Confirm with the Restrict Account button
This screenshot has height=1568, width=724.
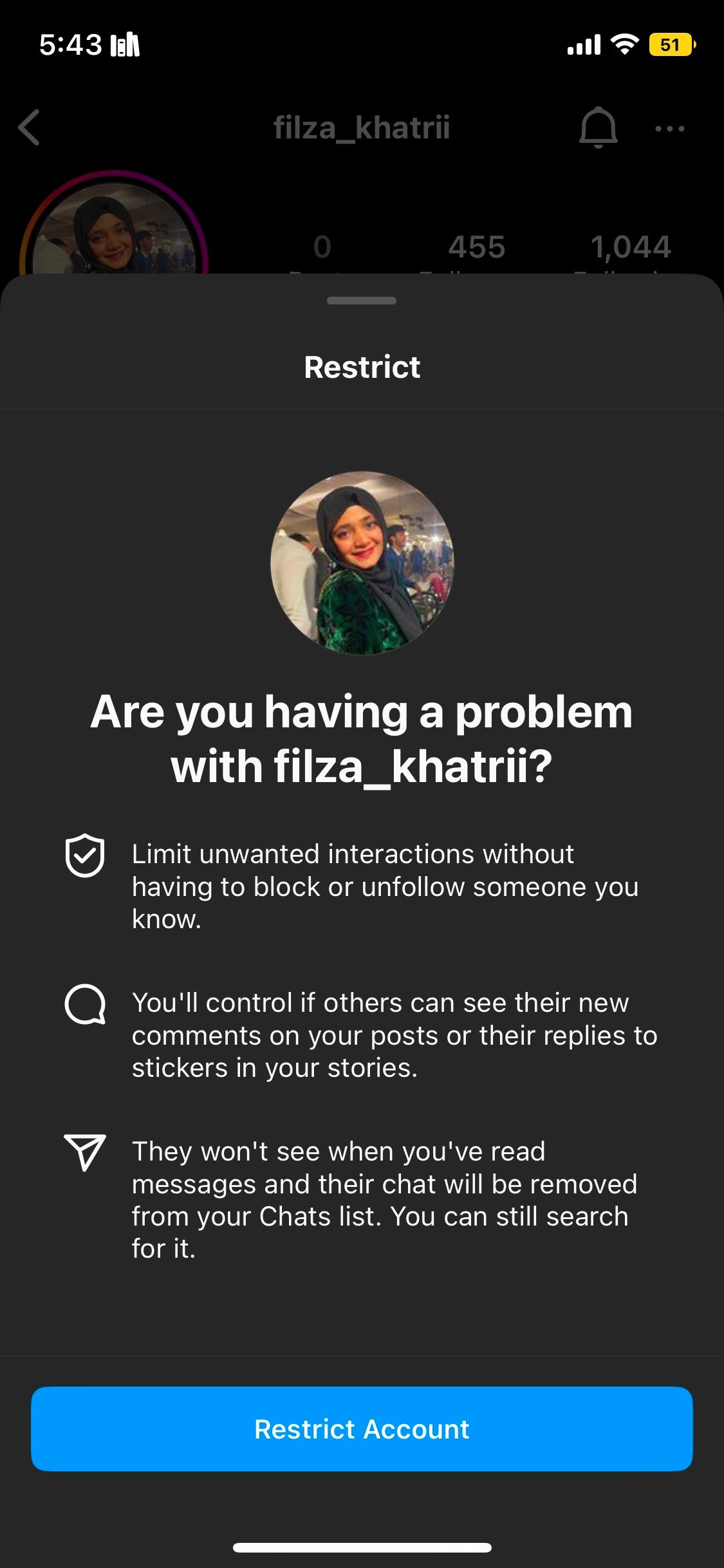[362, 1429]
